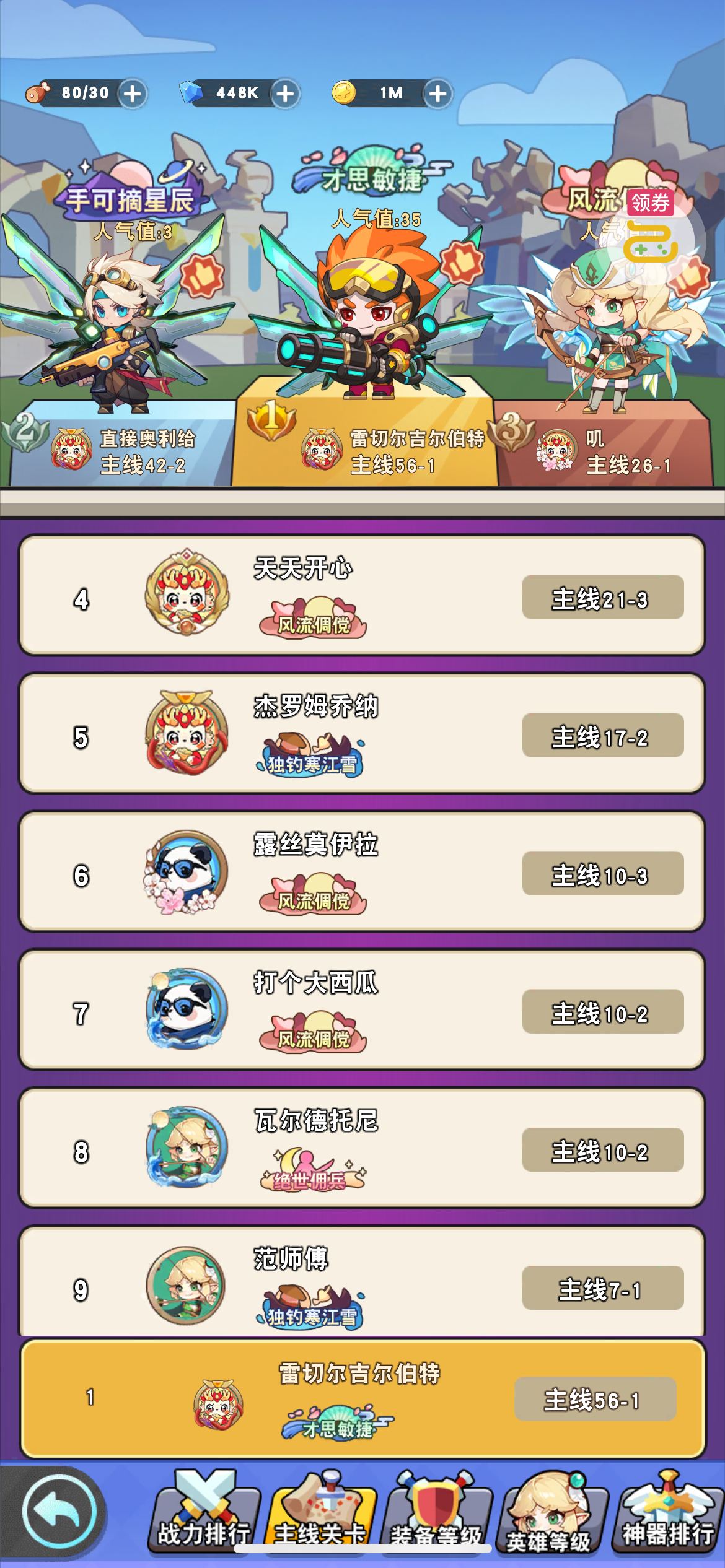
Task: Open rank 4 player 天天开心
Action: coord(362,595)
